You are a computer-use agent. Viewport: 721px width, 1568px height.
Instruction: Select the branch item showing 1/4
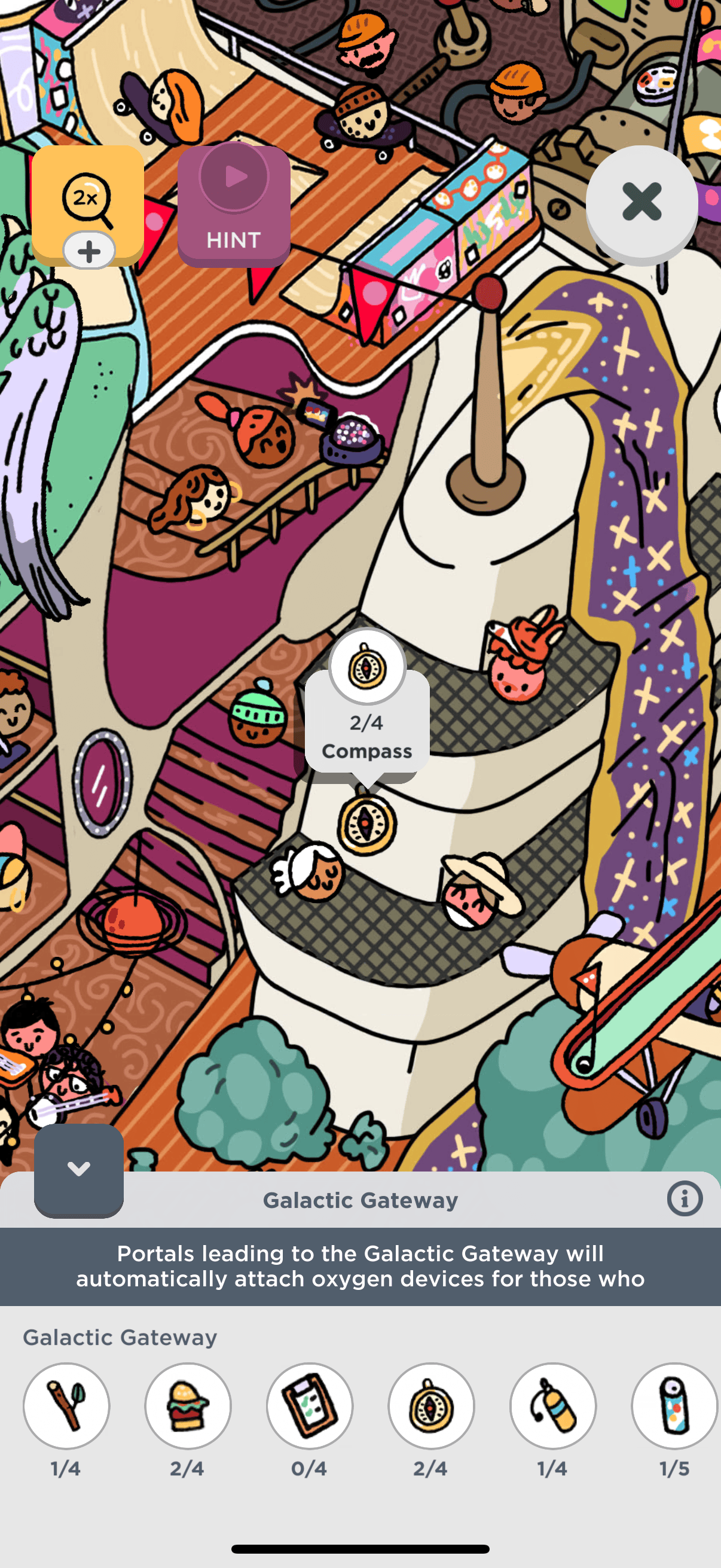(66, 1405)
